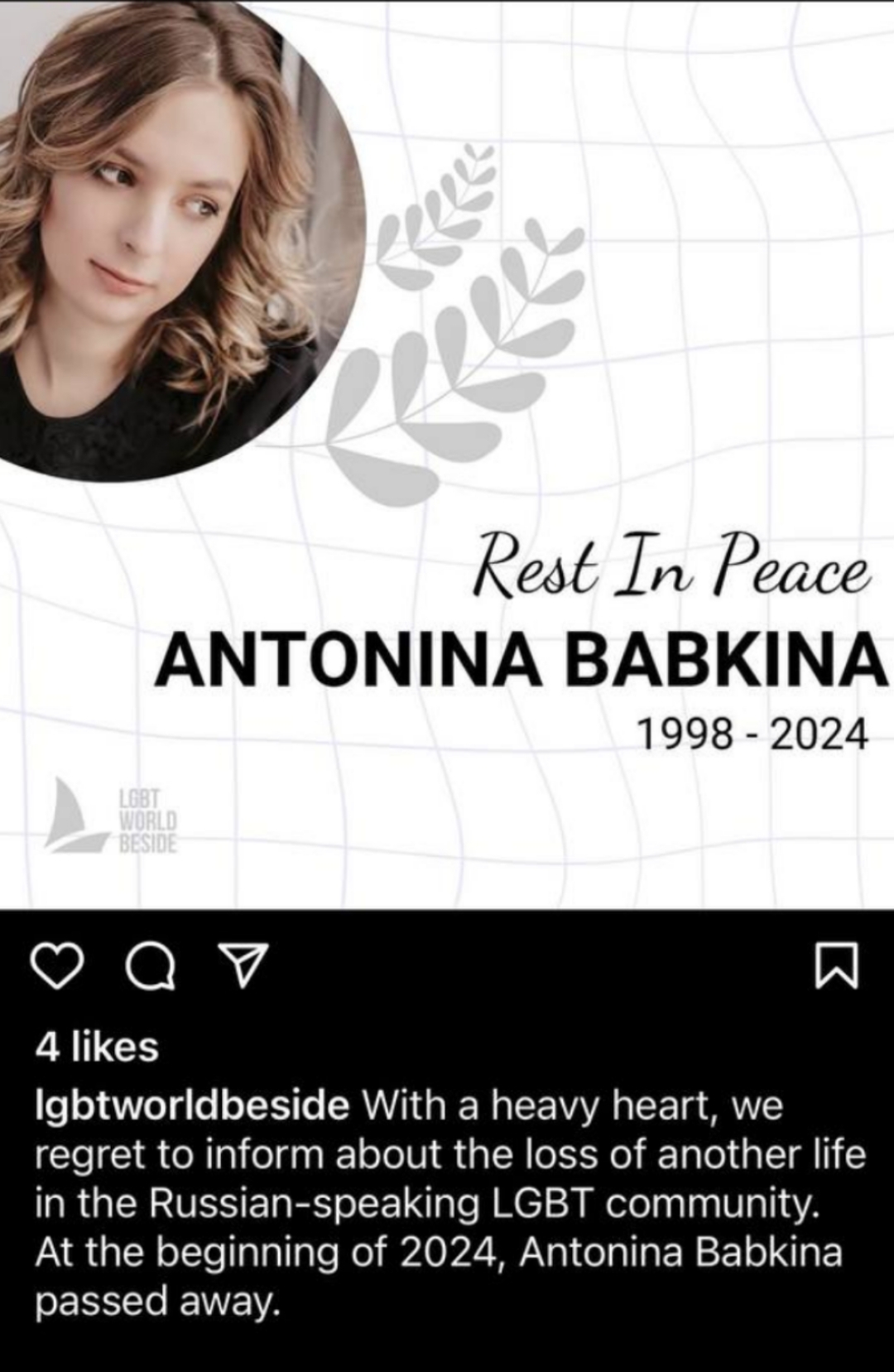The width and height of the screenshot is (894, 1372).
Task: Like the lgbtworldbeside post
Action: pos(56,968)
